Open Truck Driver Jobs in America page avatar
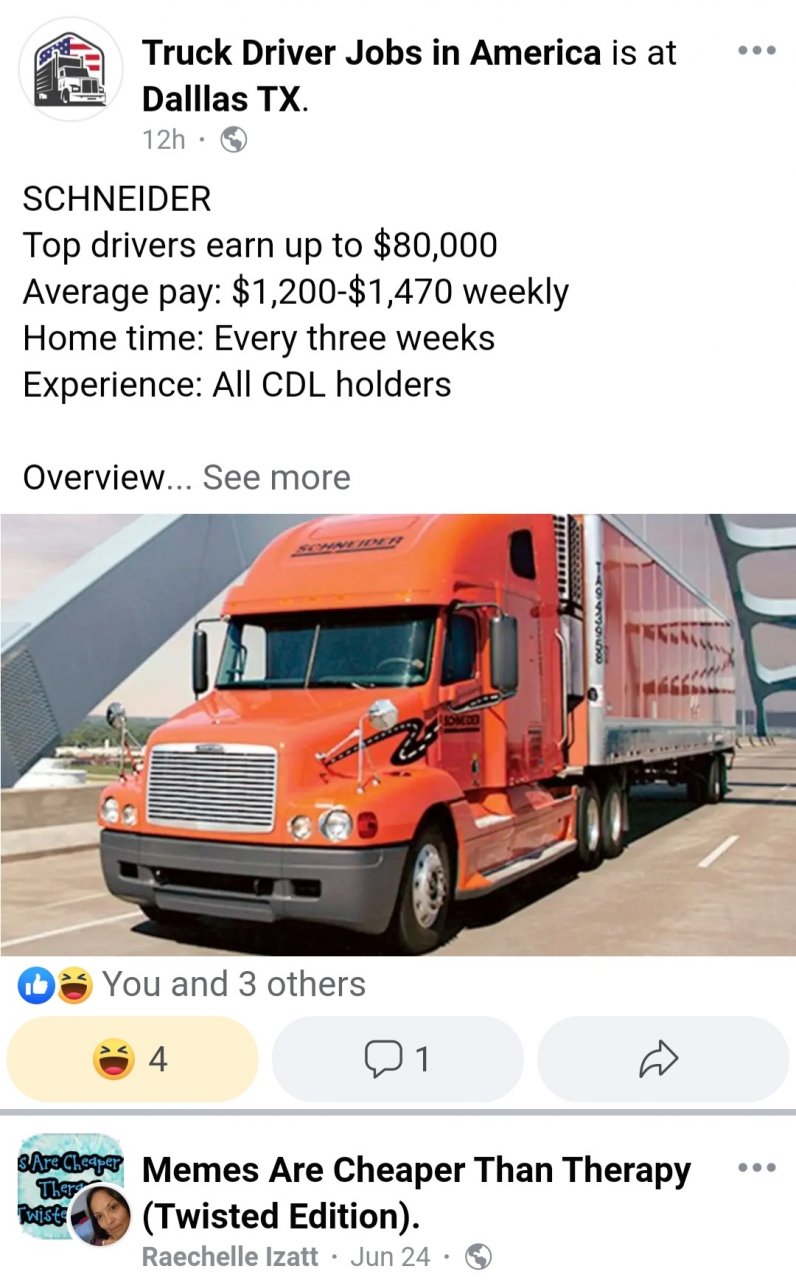Viewport: 796px width, 1280px height. click(71, 70)
